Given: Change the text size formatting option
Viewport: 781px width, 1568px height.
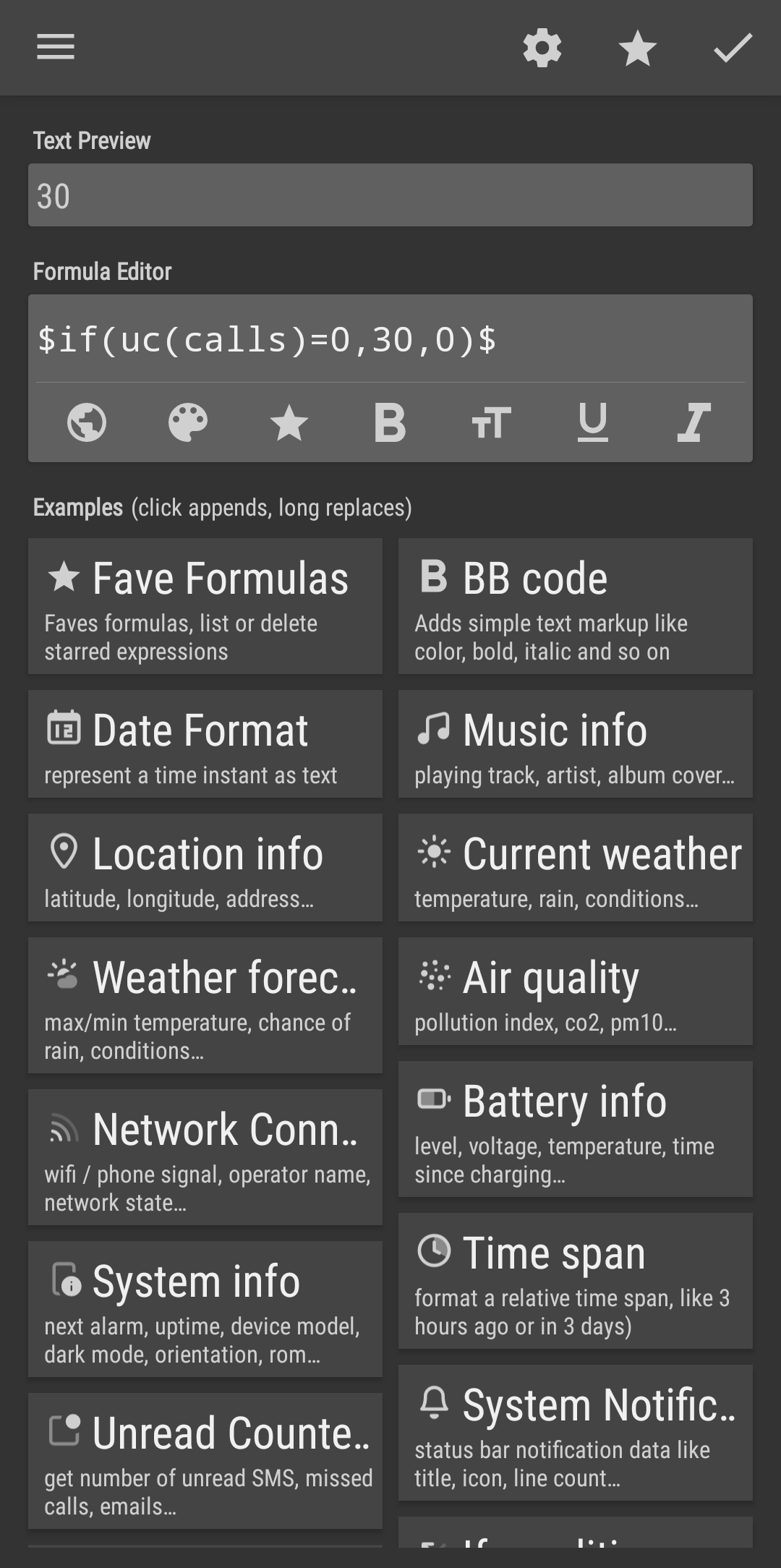Looking at the screenshot, I should click(x=491, y=422).
